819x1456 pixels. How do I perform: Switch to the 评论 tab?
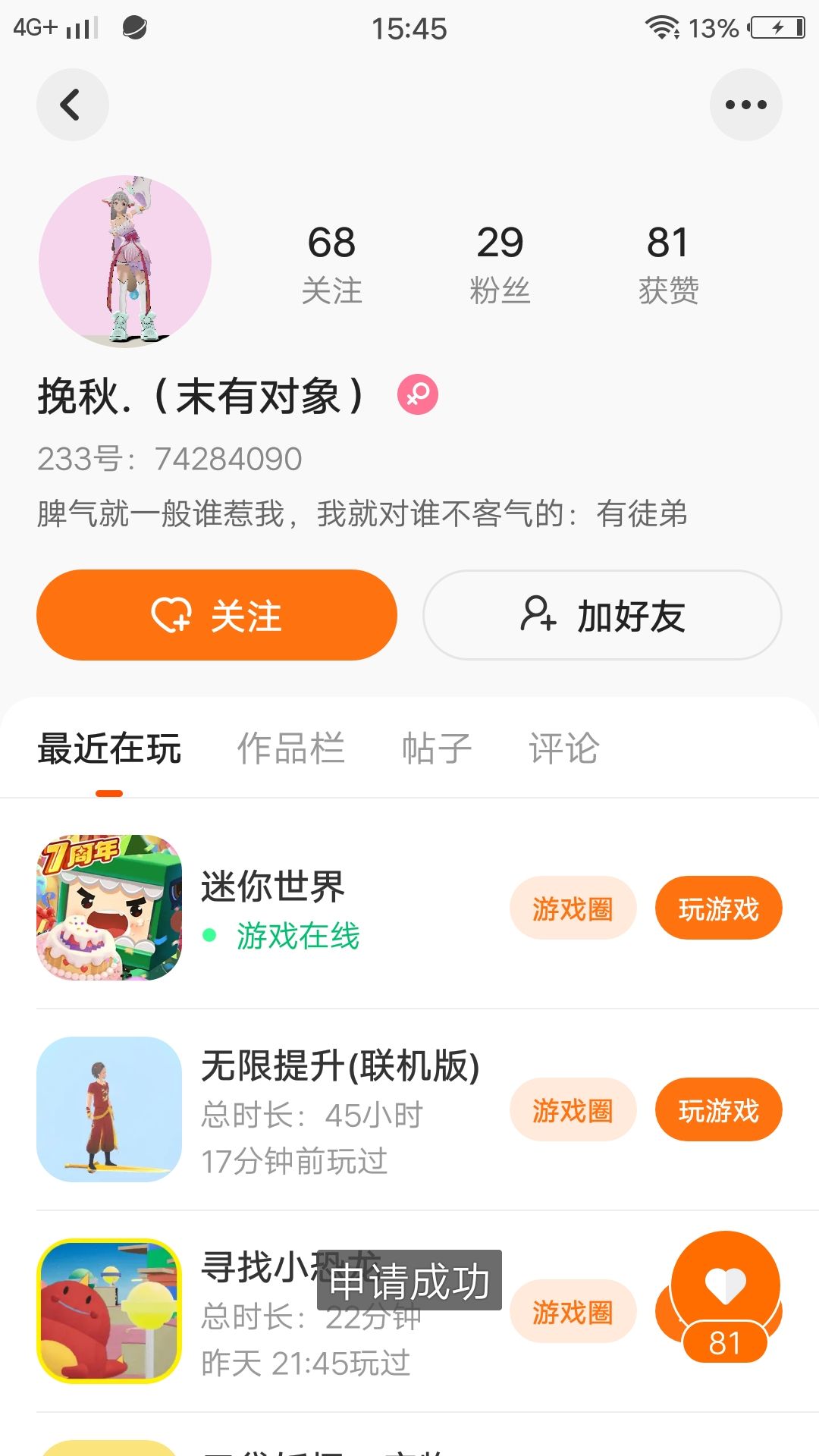click(x=564, y=748)
